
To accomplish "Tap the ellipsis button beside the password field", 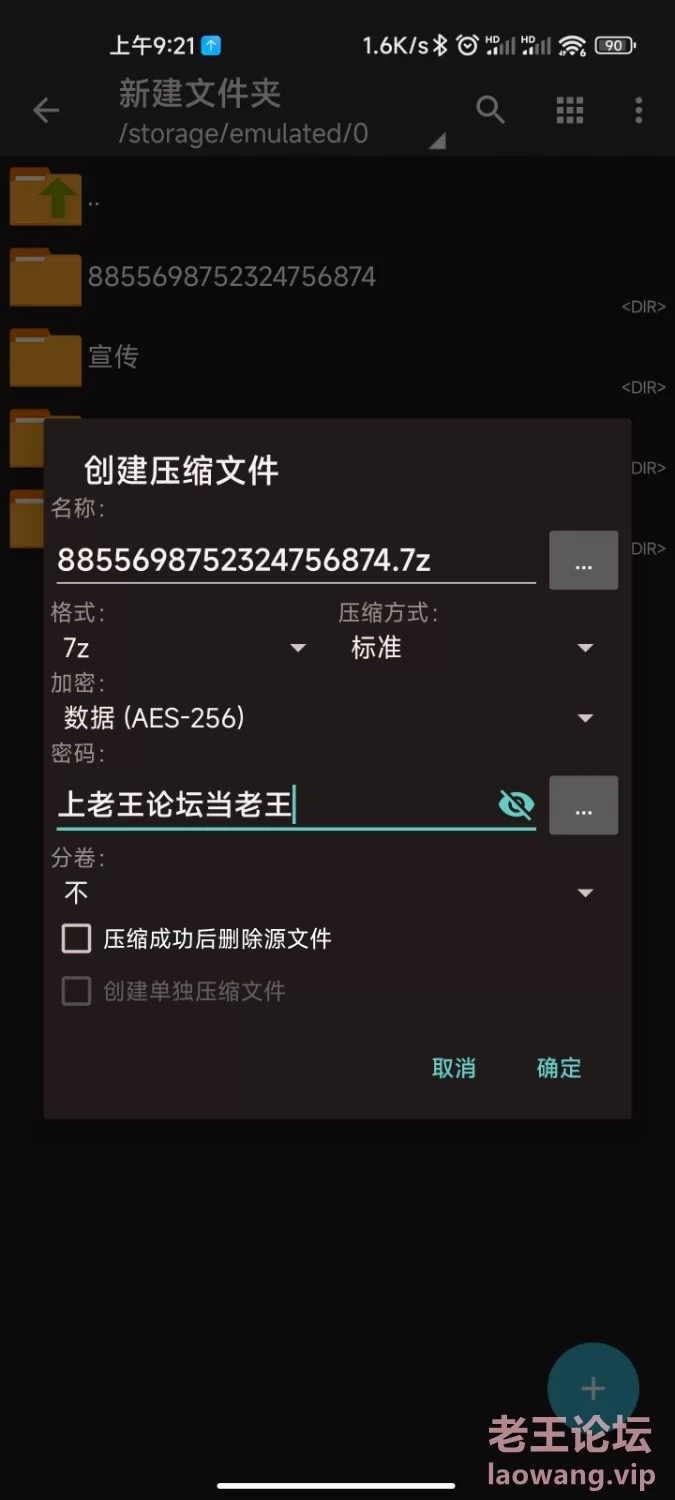I will pos(584,805).
